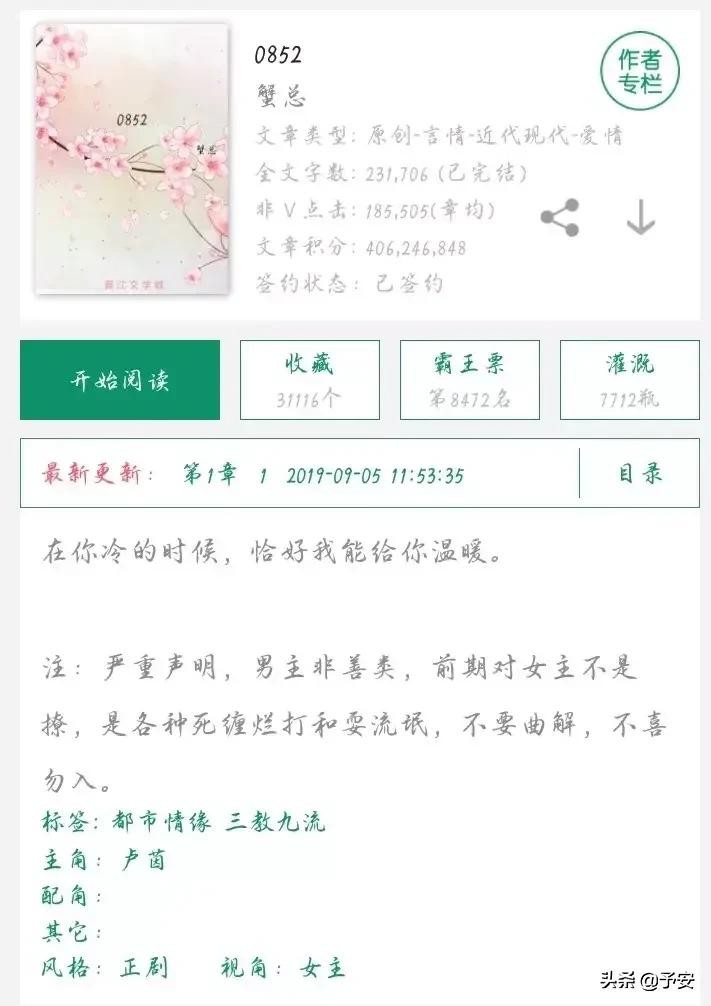The image size is (711, 1006).
Task: Share this novel
Action: pos(559,217)
